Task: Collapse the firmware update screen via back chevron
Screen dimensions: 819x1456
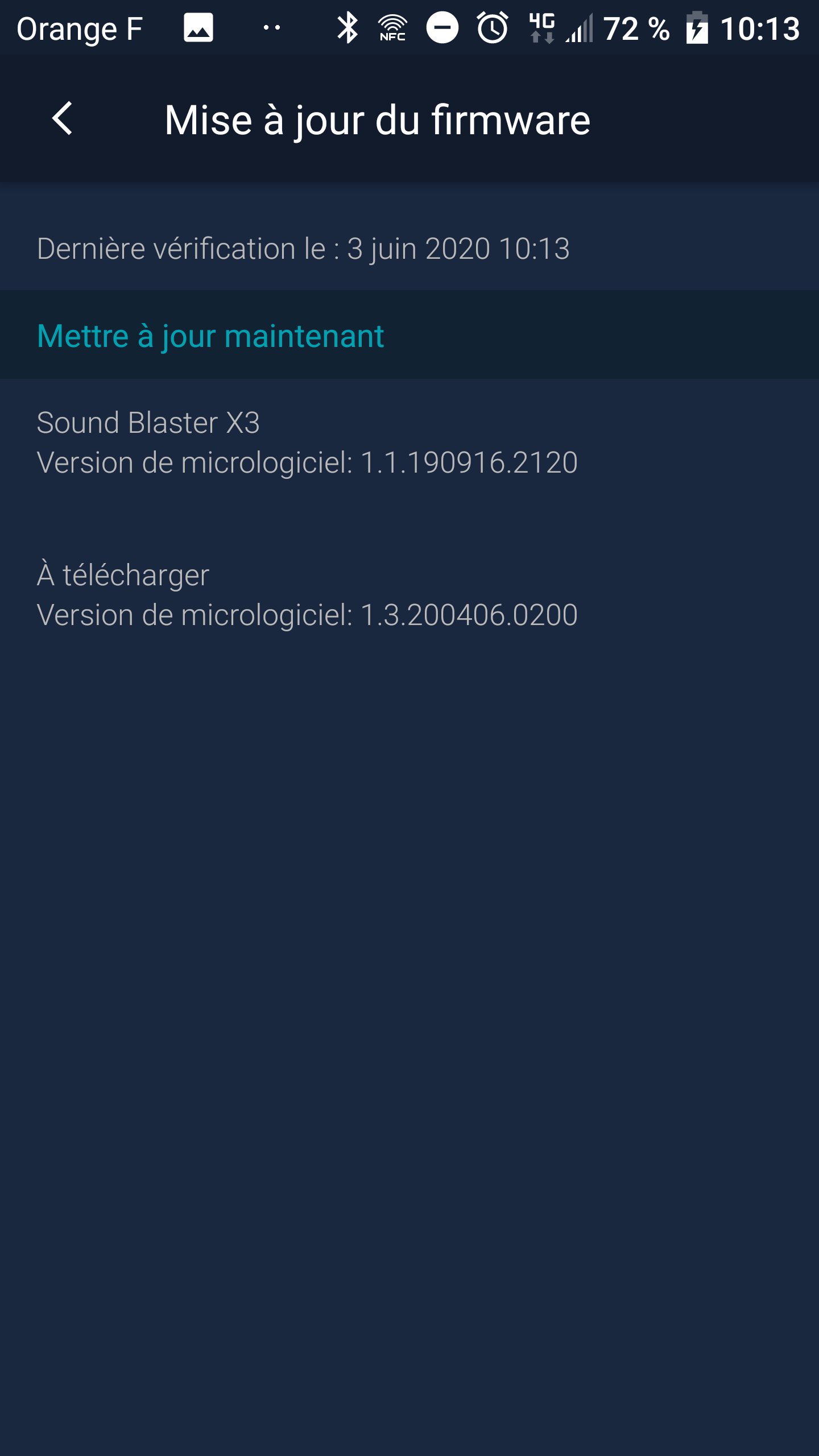Action: [63, 119]
